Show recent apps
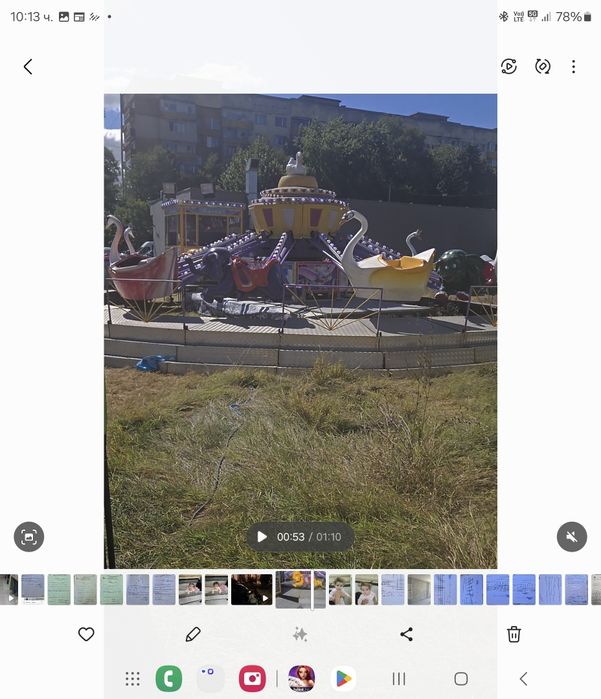The image size is (601, 699). [x=398, y=679]
